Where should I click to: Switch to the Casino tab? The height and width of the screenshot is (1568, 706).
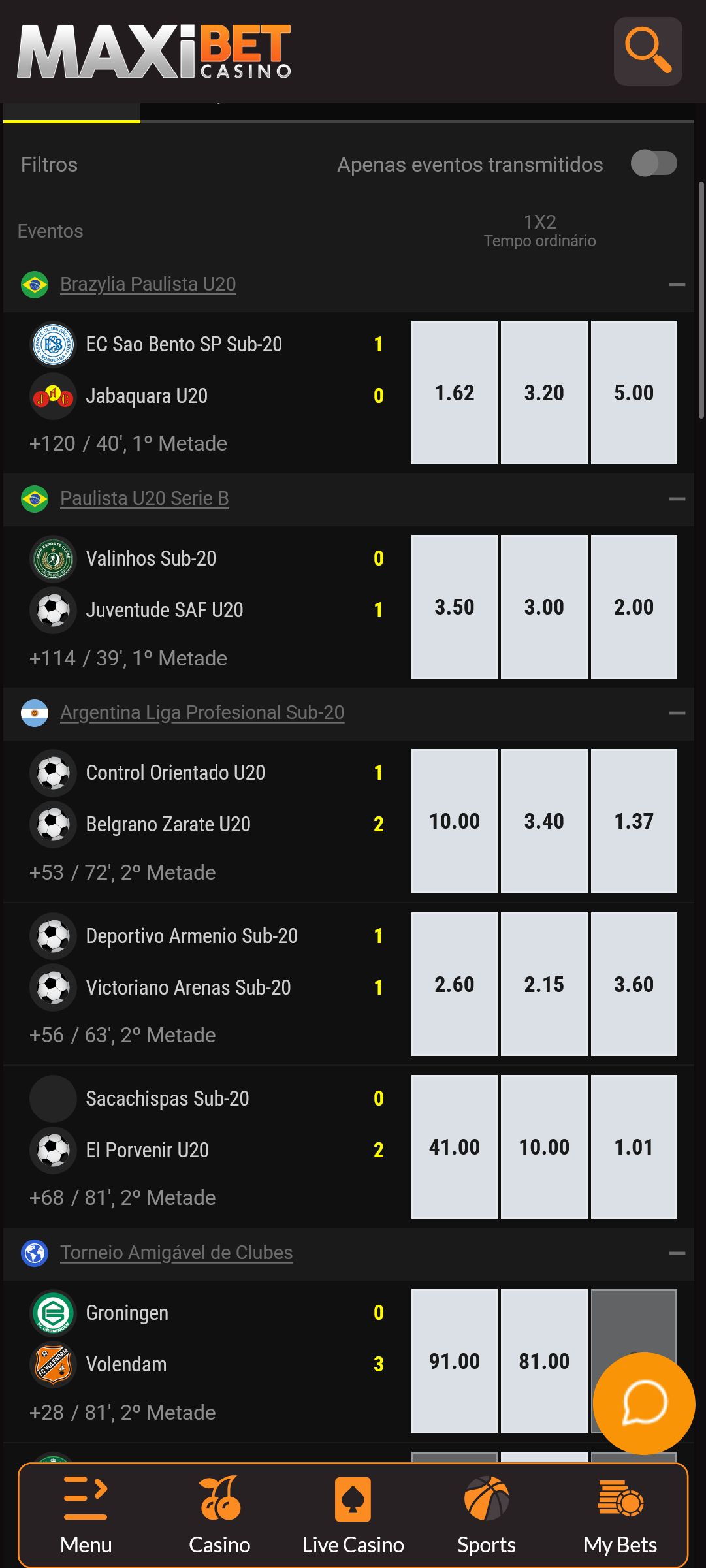click(x=219, y=1515)
